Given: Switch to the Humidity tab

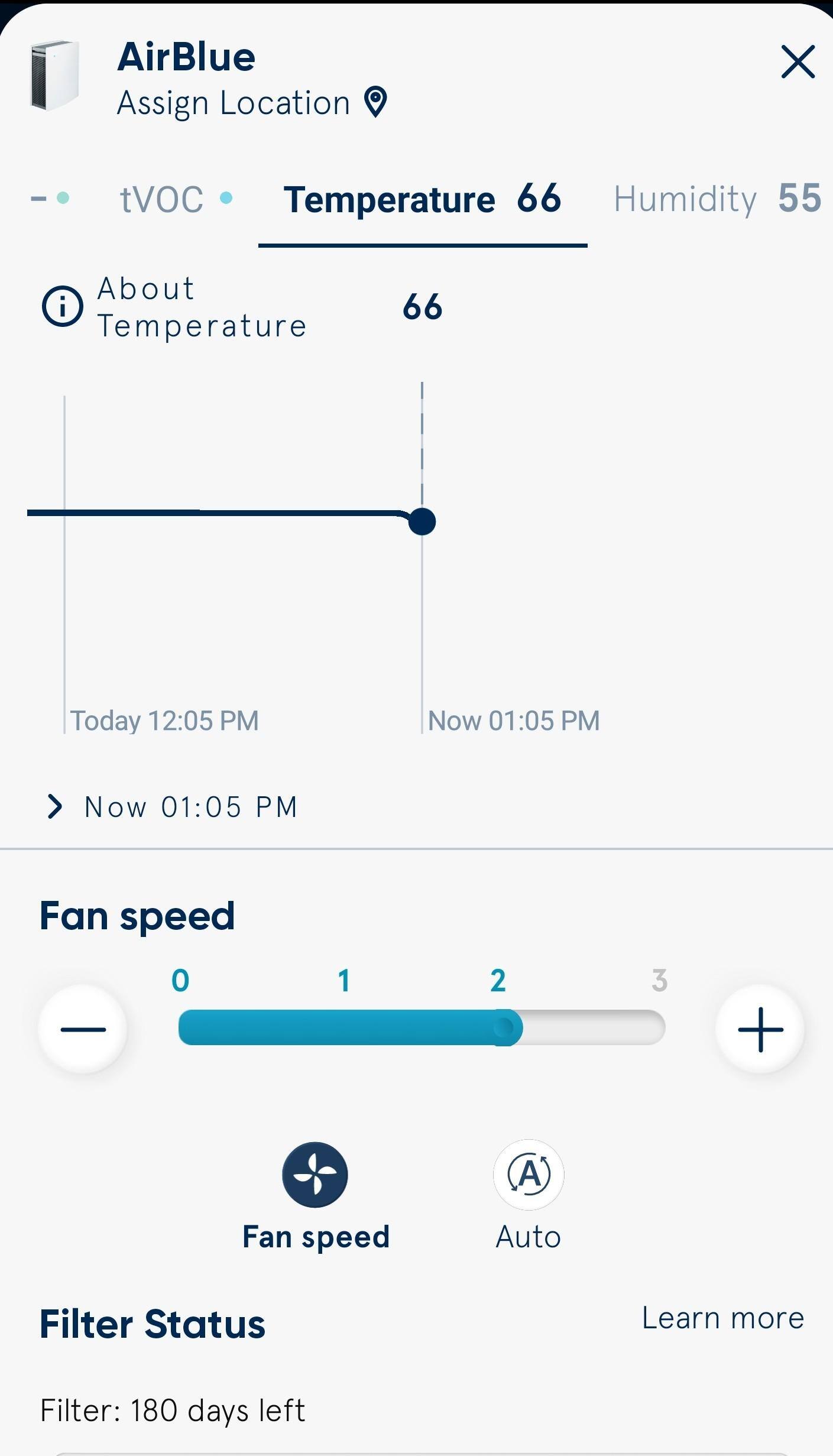Looking at the screenshot, I should (x=717, y=199).
